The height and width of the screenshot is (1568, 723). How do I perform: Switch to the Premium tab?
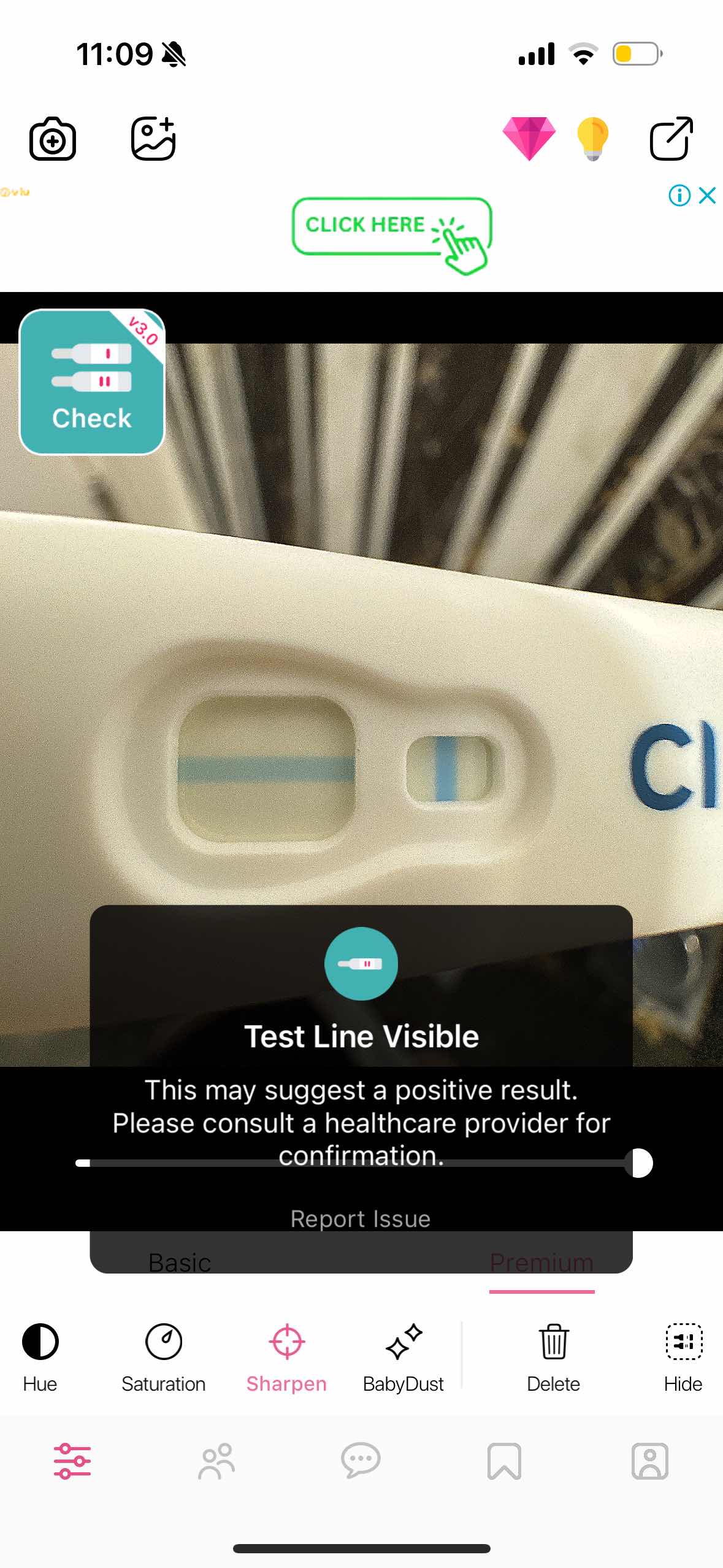541,1263
